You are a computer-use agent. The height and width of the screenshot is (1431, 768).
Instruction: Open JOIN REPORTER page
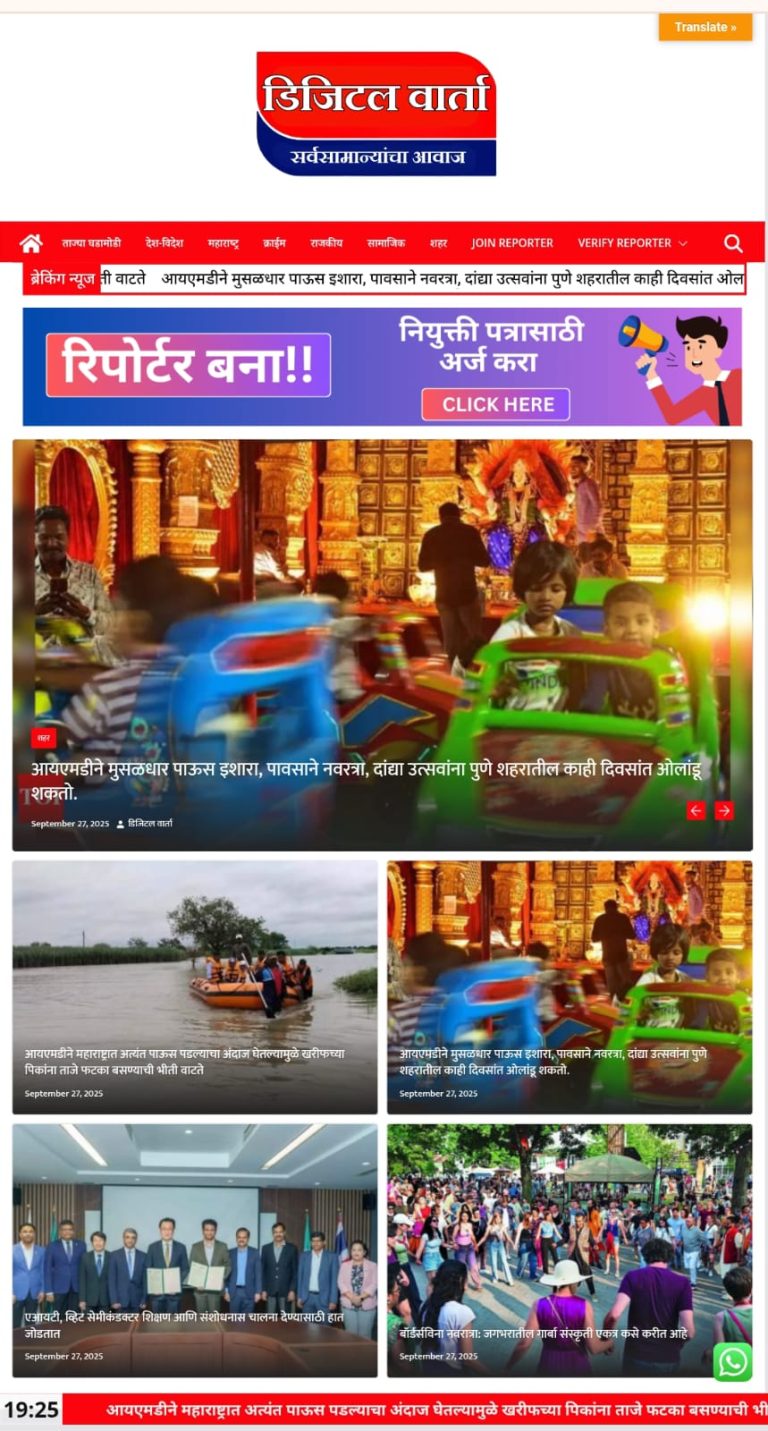point(512,243)
